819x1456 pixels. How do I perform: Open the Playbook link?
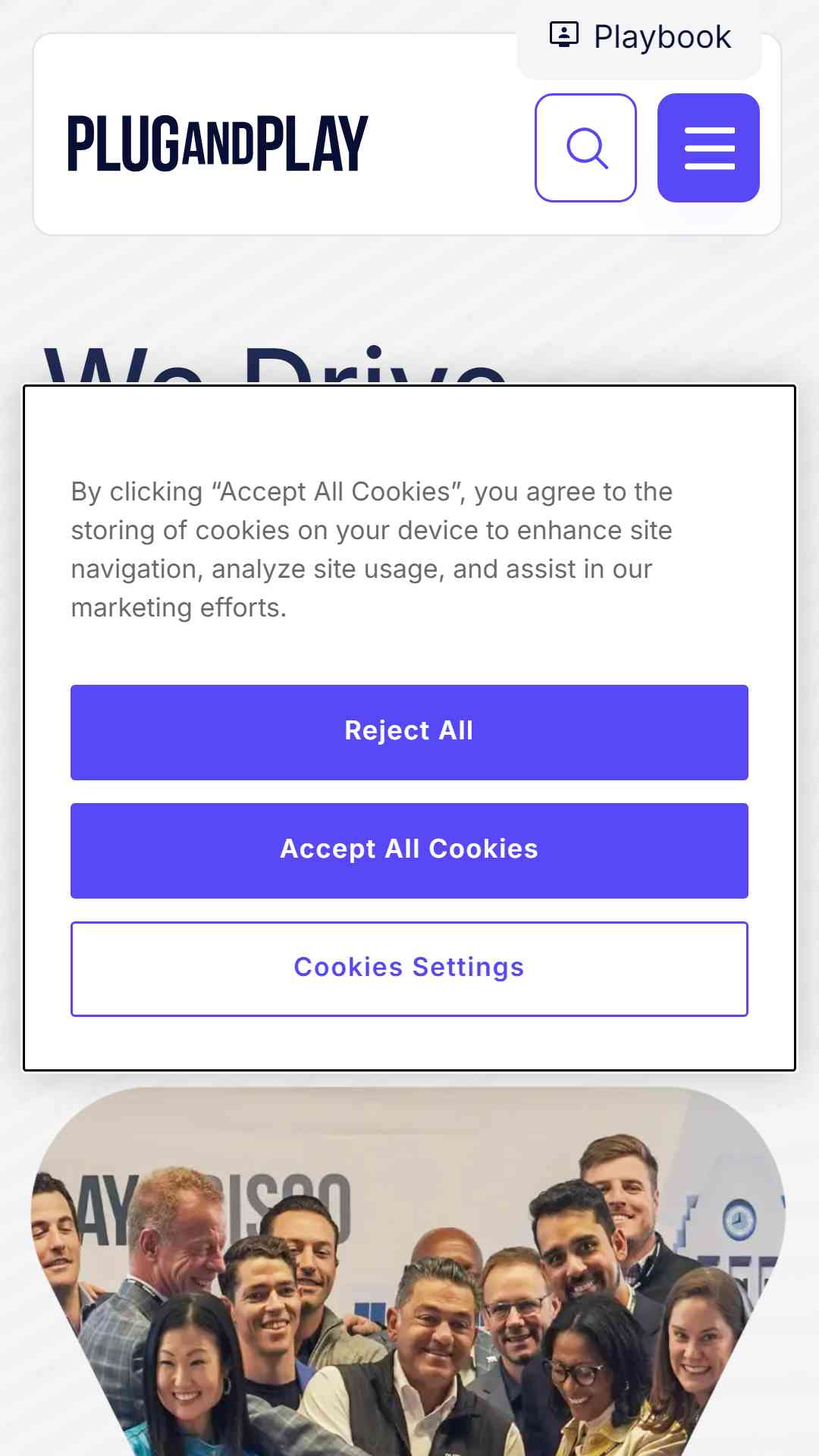click(640, 36)
